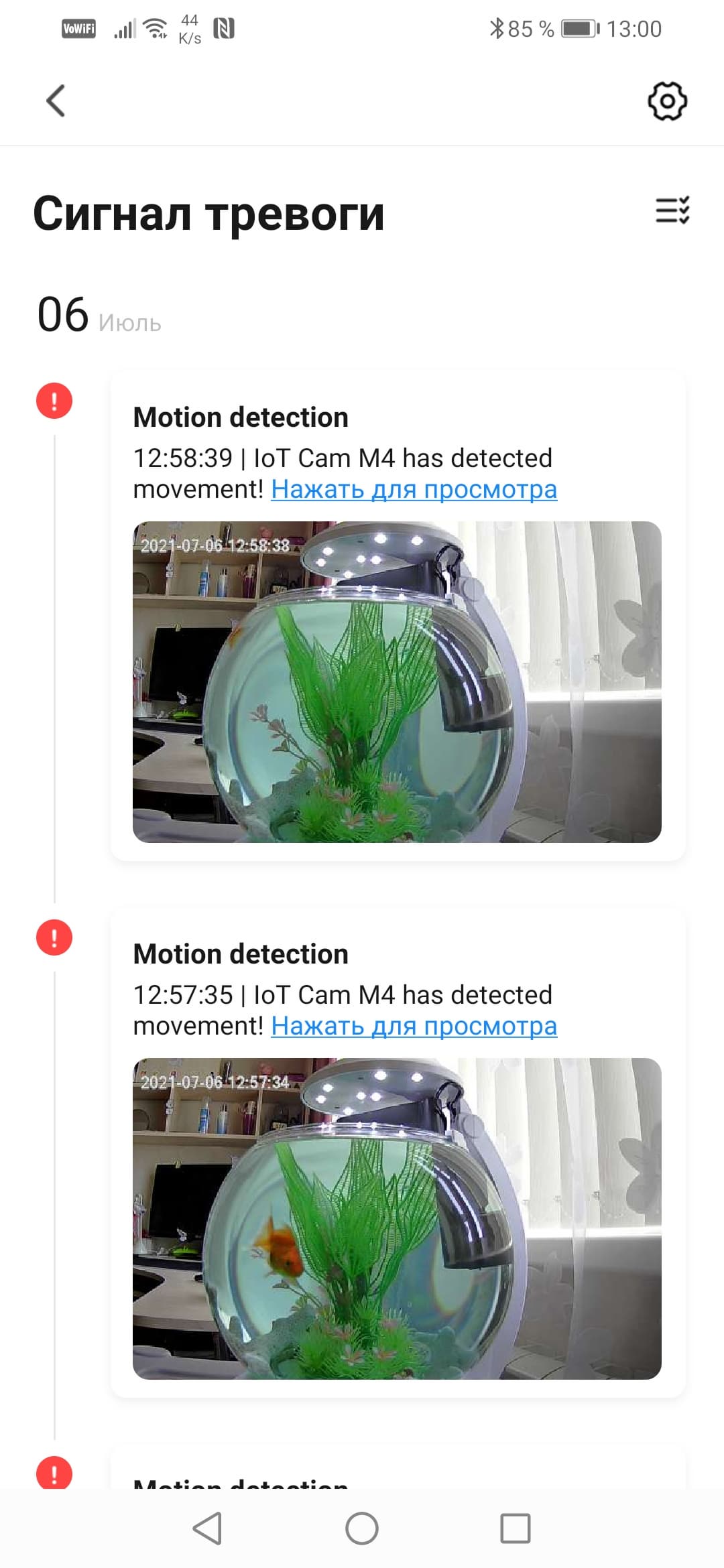Viewport: 724px width, 1568px height.
Task: Tap the system home button
Action: 362,1529
